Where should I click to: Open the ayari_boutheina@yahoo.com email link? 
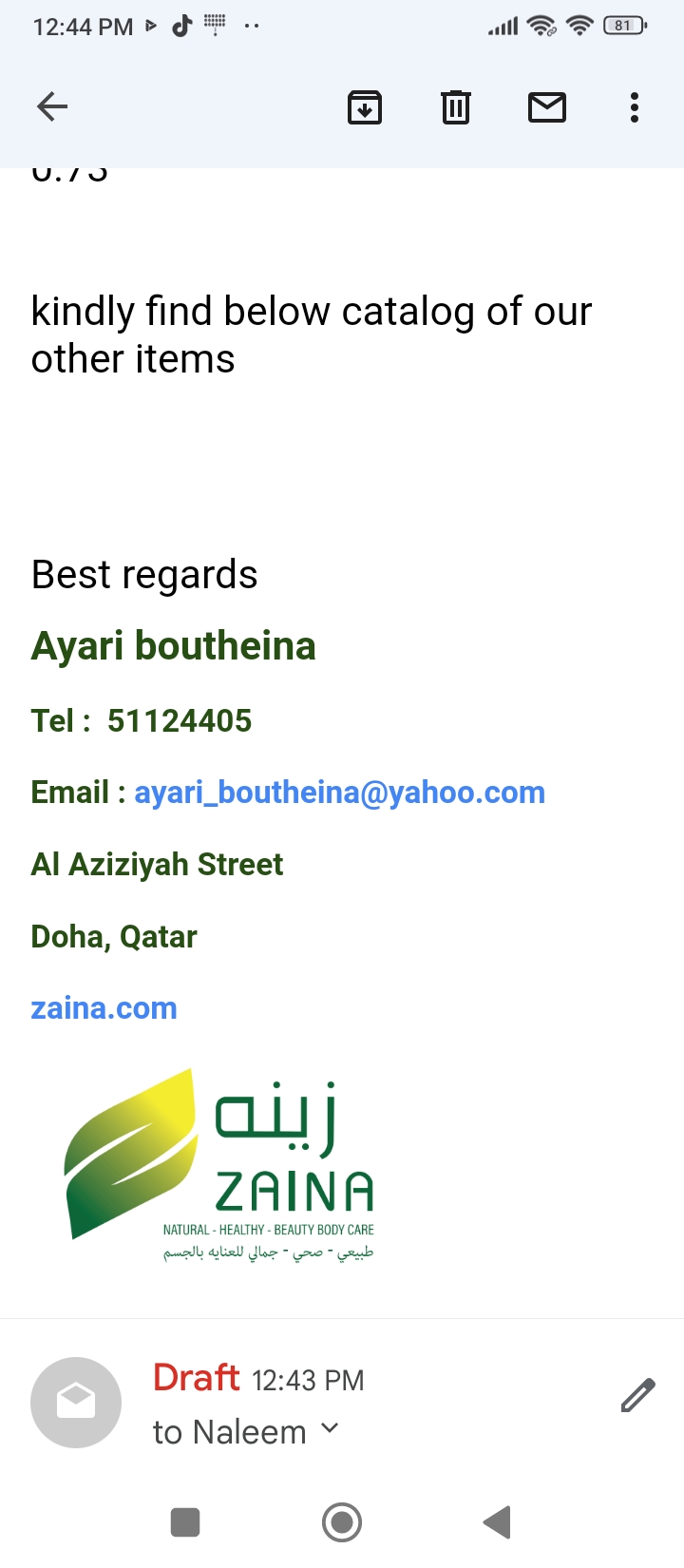pyautogui.click(x=339, y=793)
